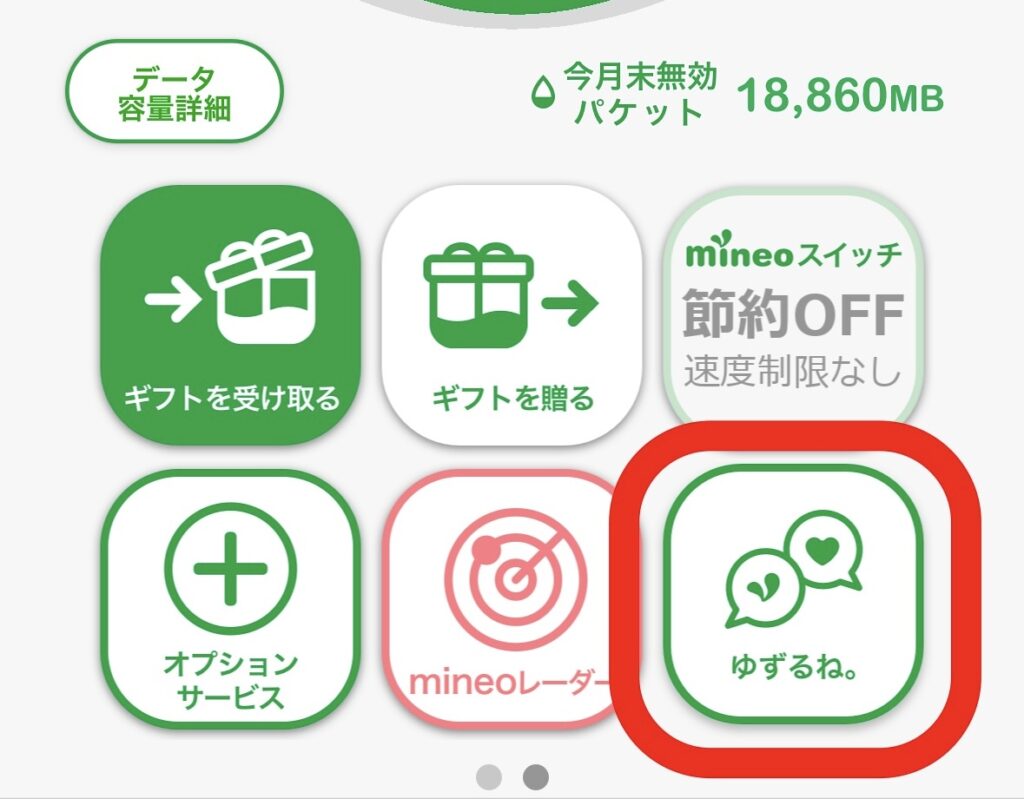Open the データ容量詳細 button

click(x=175, y=92)
